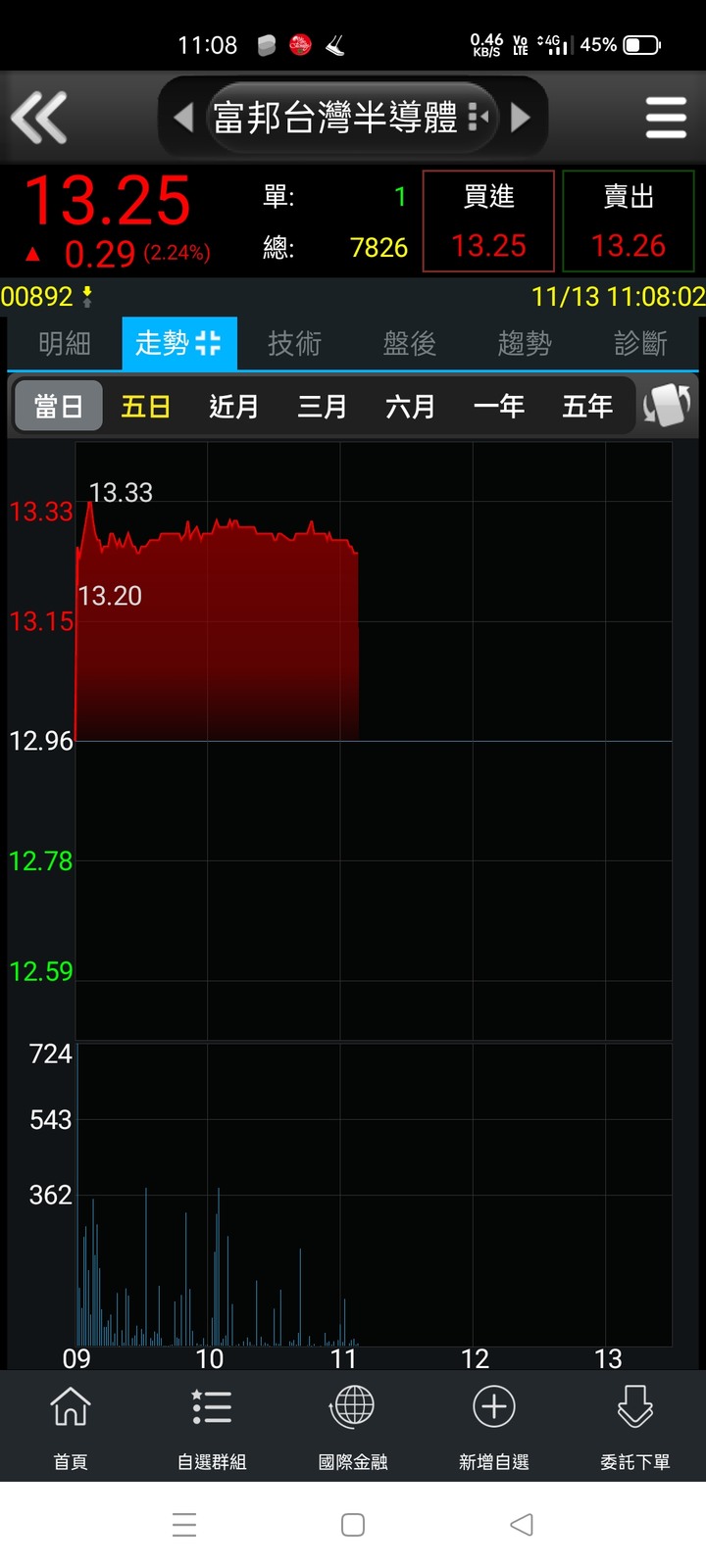Add stock via 新增自選
This screenshot has width=706, height=1568.
[494, 1426]
